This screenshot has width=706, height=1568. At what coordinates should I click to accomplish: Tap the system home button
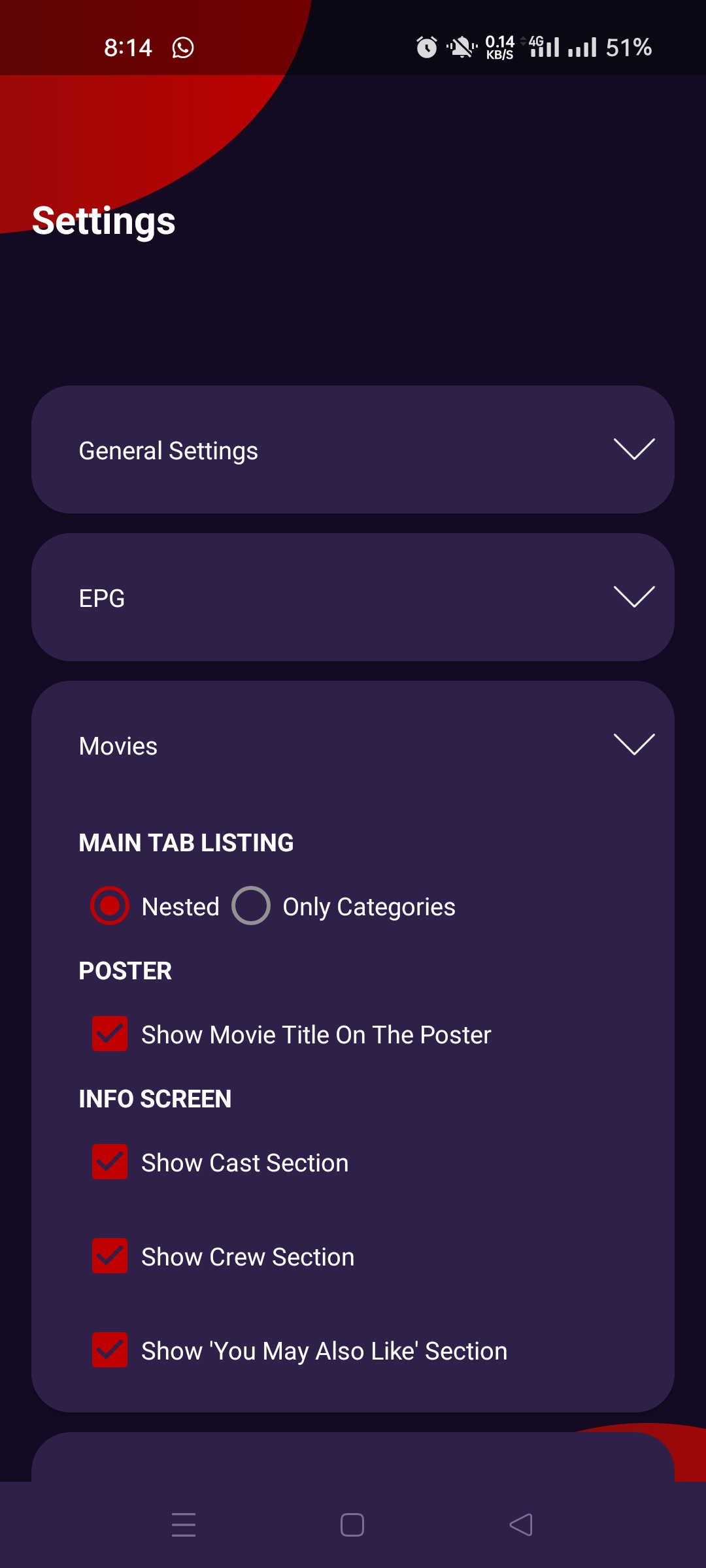coord(352,1525)
